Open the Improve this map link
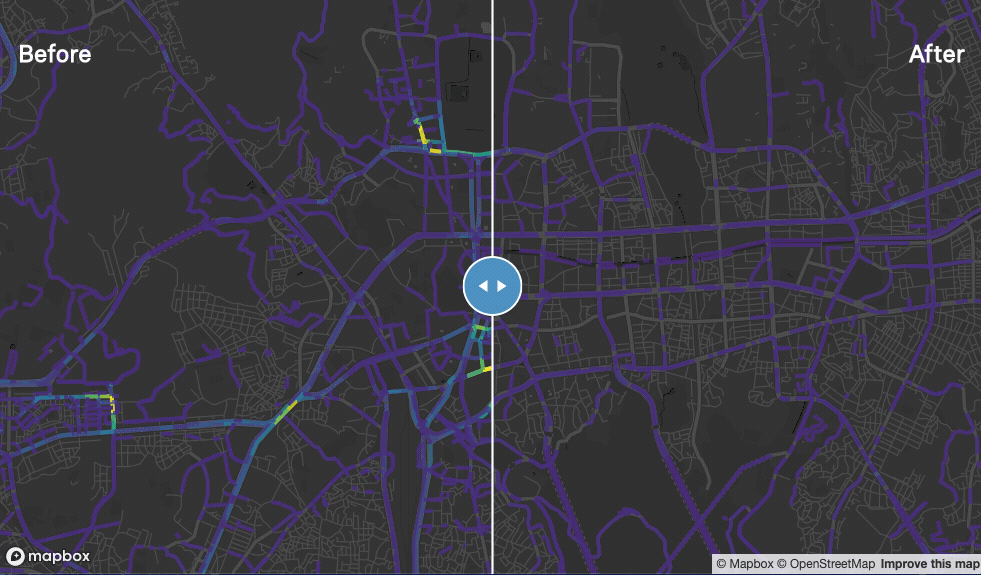The width and height of the screenshot is (981, 575). pos(928,564)
